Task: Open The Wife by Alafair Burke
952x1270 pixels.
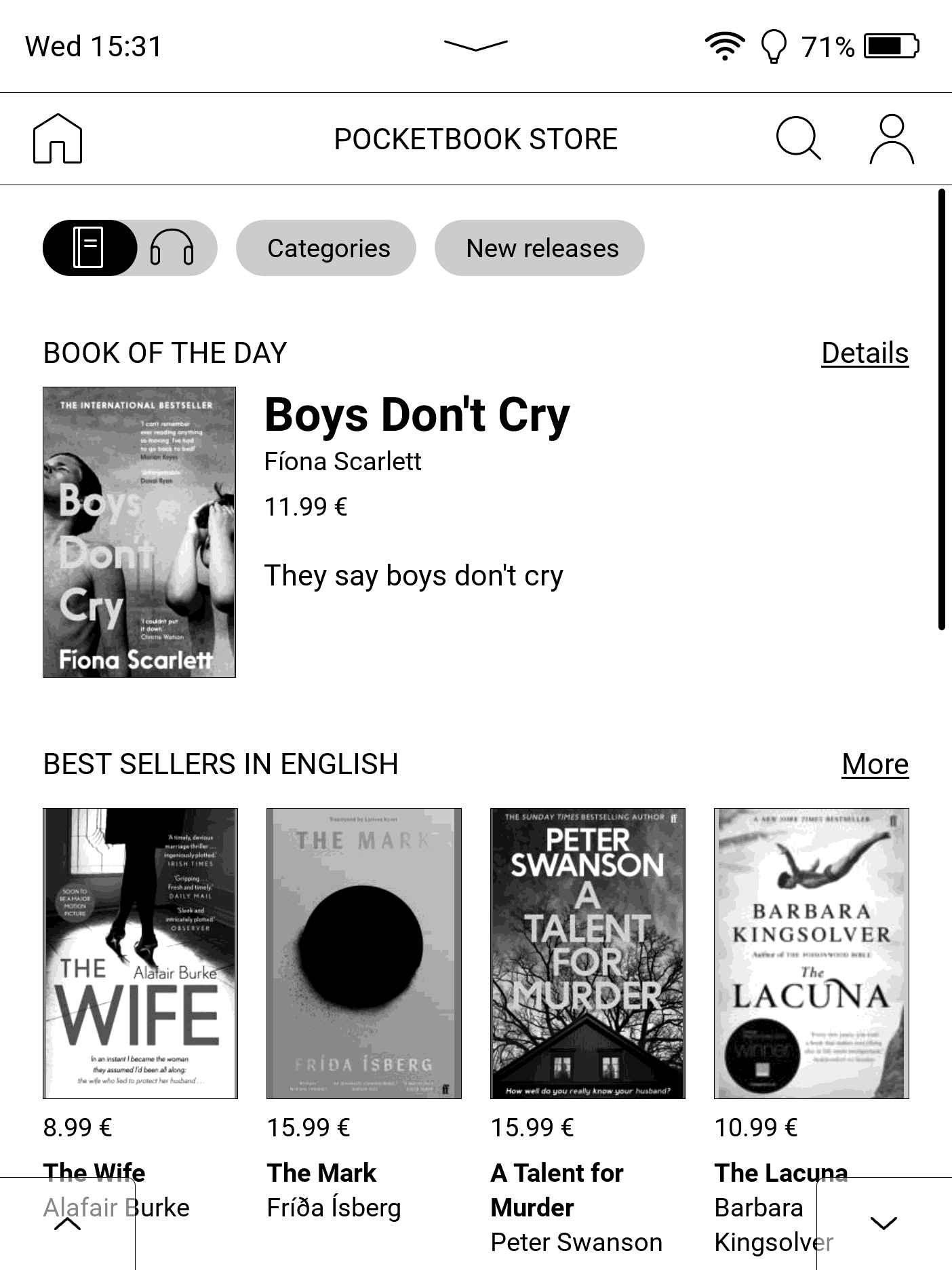Action: pos(140,952)
